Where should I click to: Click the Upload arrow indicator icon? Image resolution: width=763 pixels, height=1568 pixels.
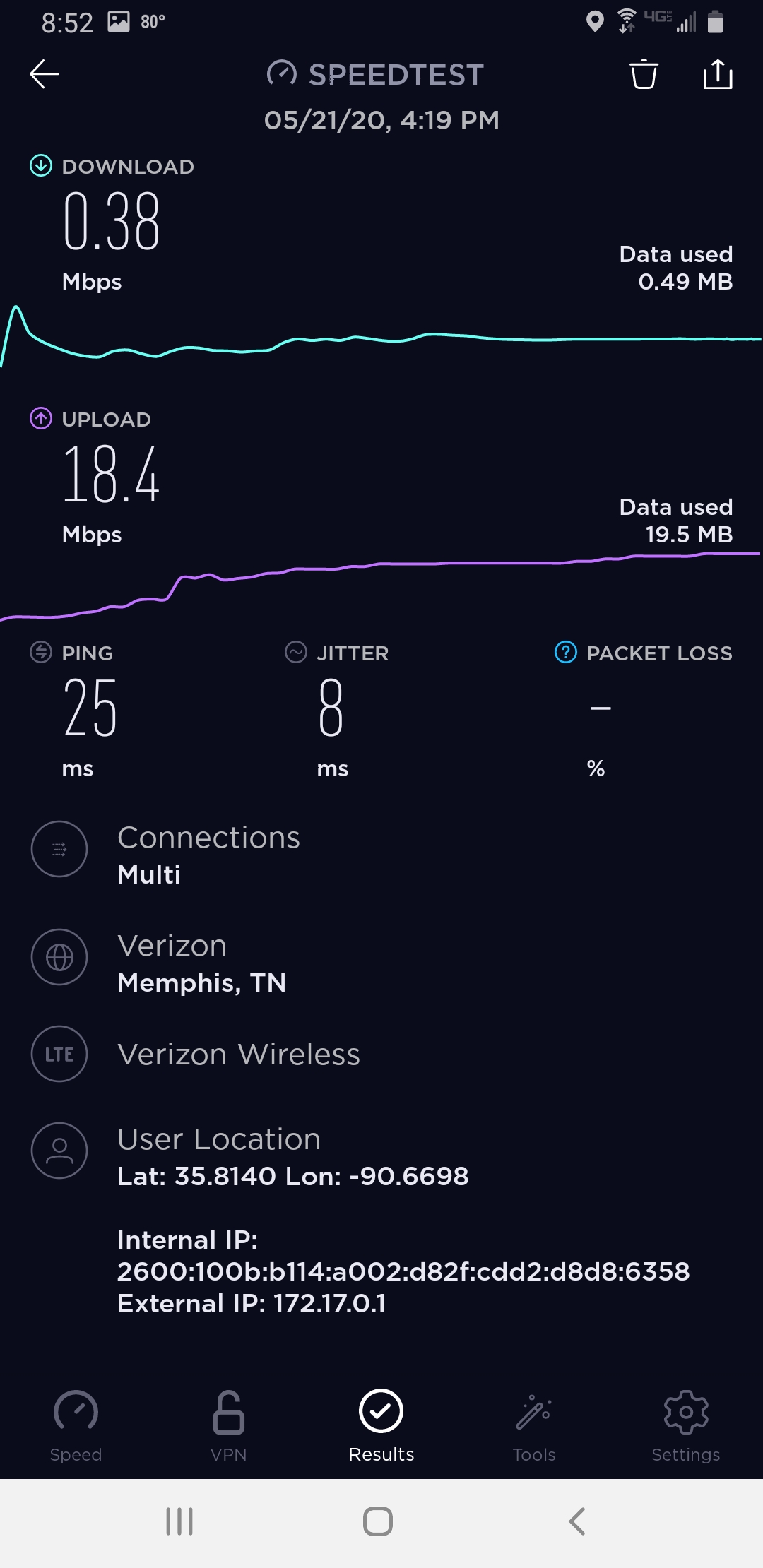pyautogui.click(x=40, y=419)
